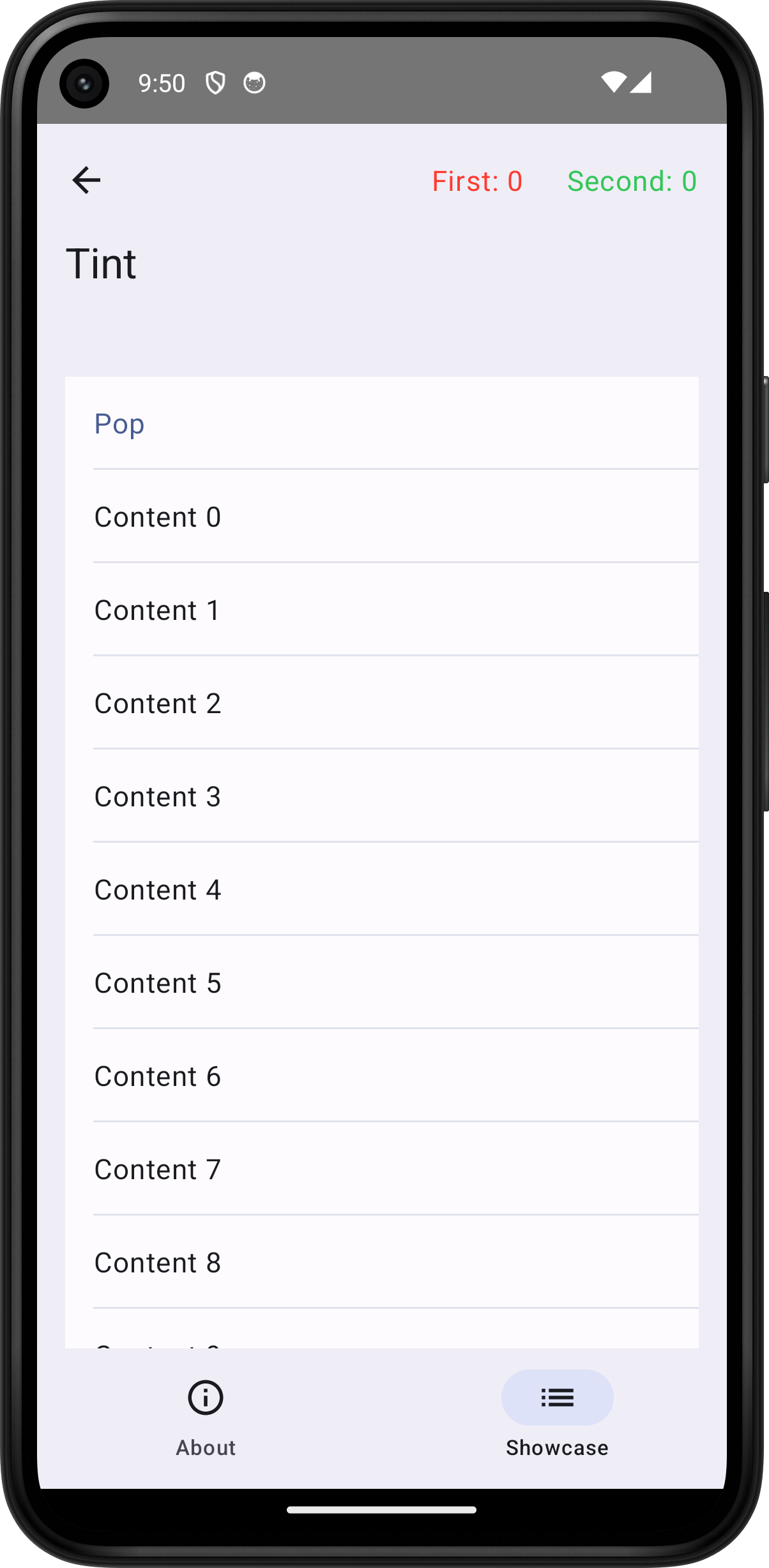The width and height of the screenshot is (769, 1568).
Task: Tap the Content 8 row
Action: [157, 1262]
